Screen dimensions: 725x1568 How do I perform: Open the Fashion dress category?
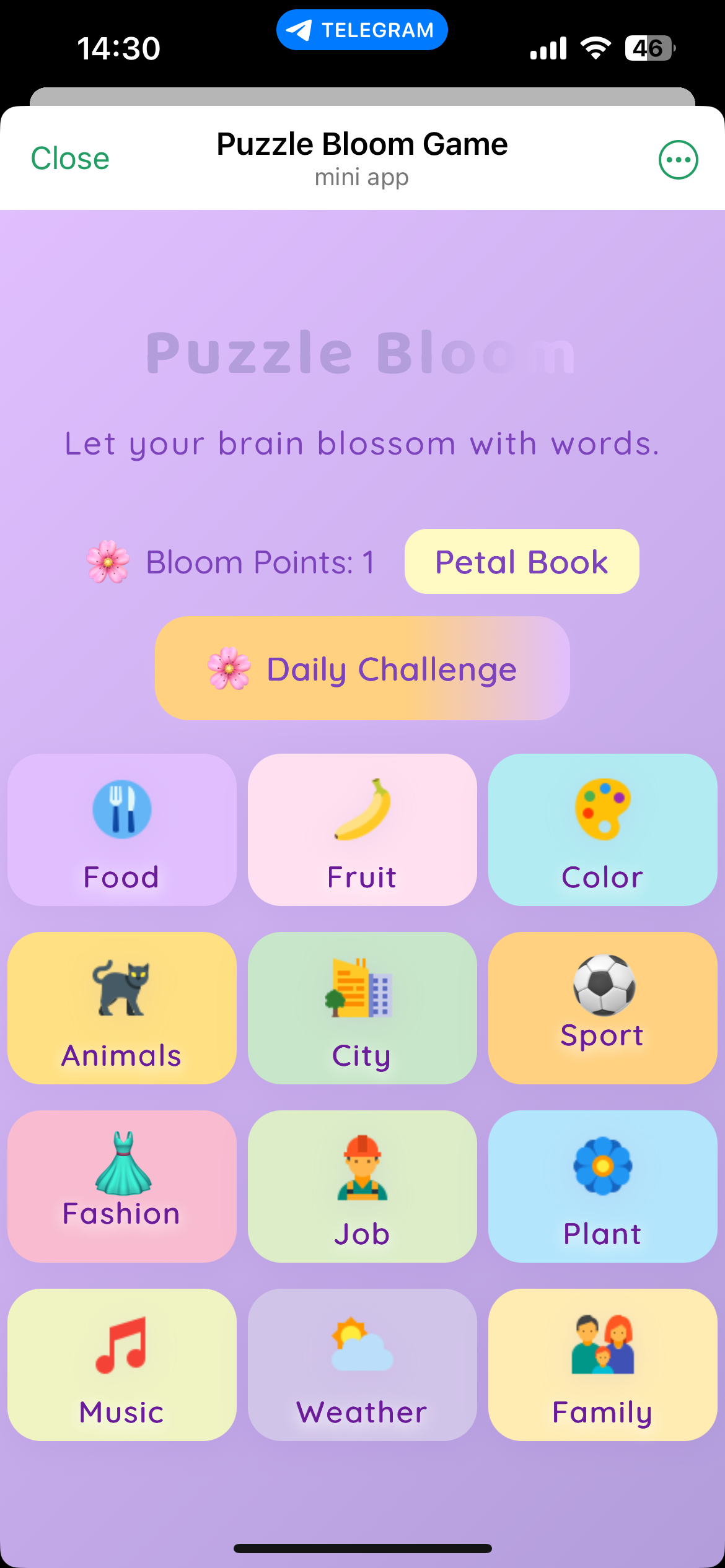[x=121, y=1185]
